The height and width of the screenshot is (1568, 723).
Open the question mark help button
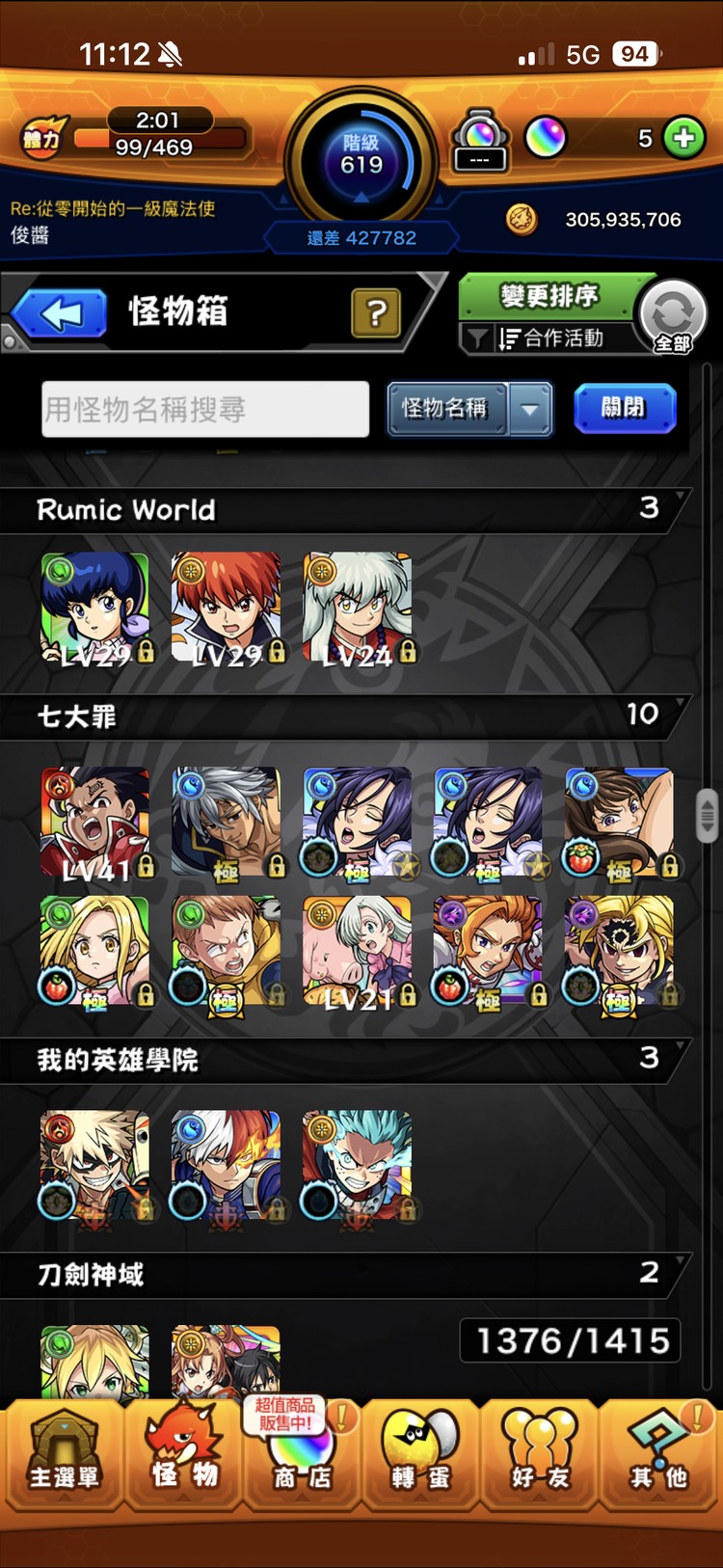[376, 311]
